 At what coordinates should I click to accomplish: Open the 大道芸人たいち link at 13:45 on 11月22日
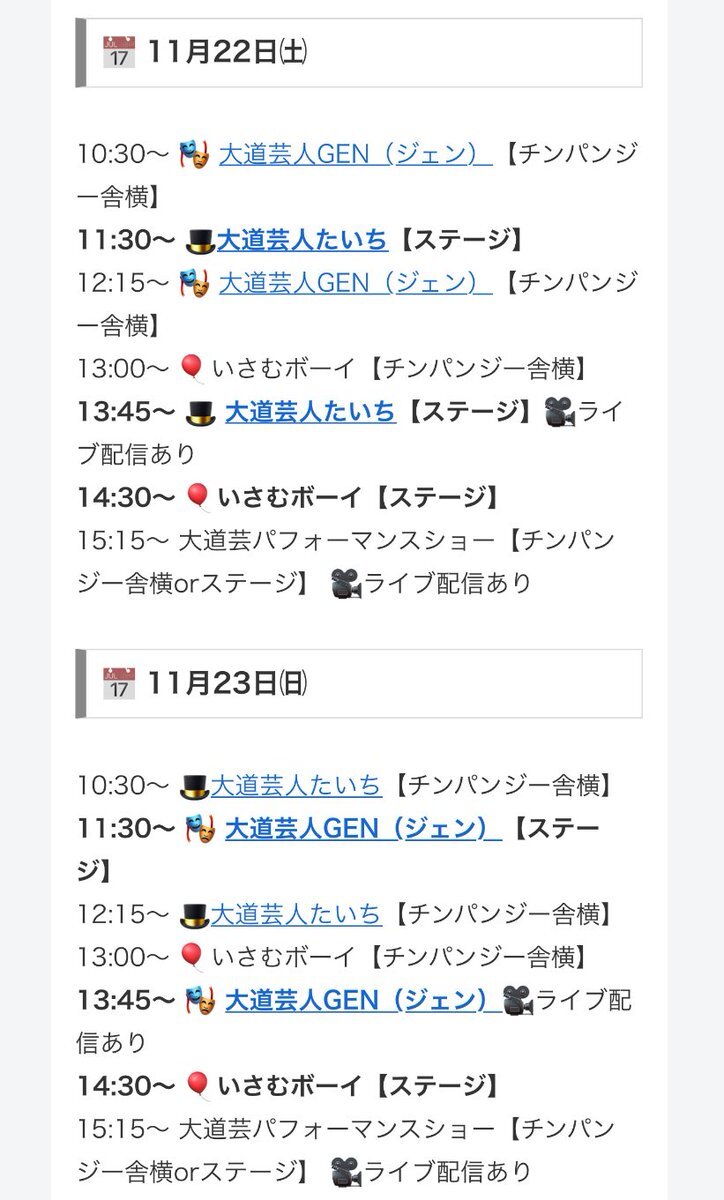point(310,412)
